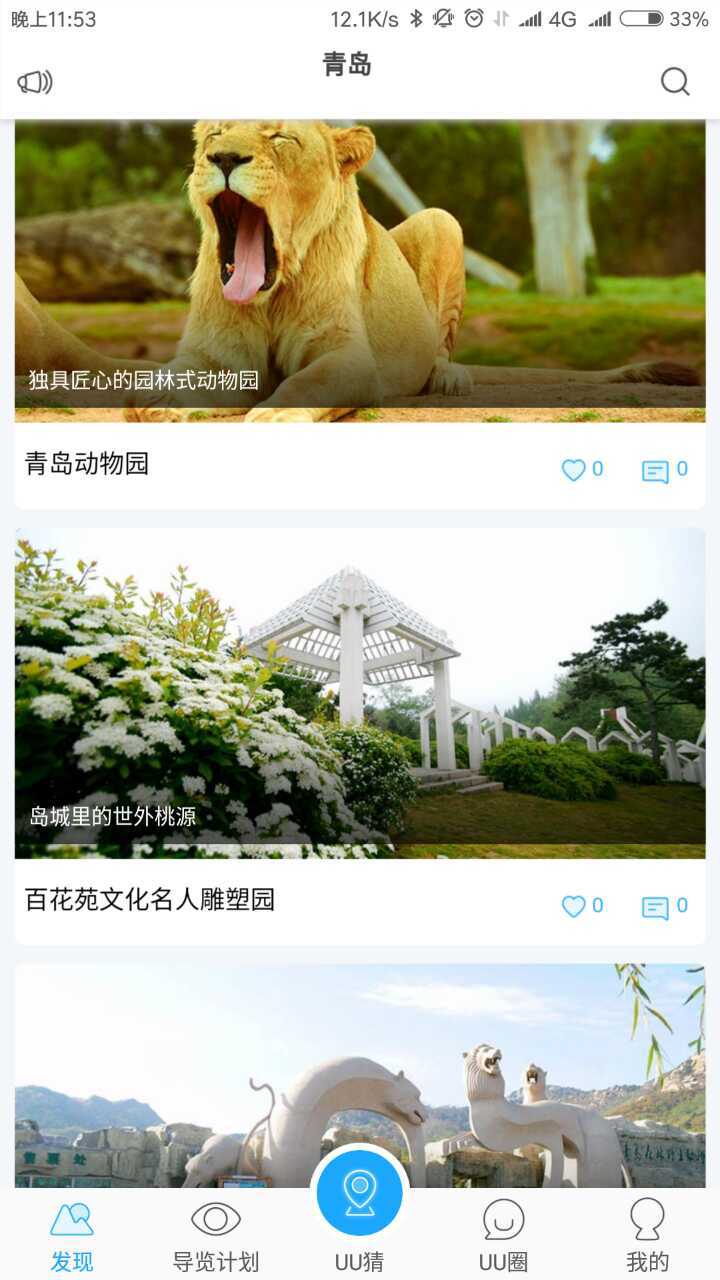This screenshot has height=1280, width=720.
Task: Open the announcements megaphone icon
Action: 35,82
